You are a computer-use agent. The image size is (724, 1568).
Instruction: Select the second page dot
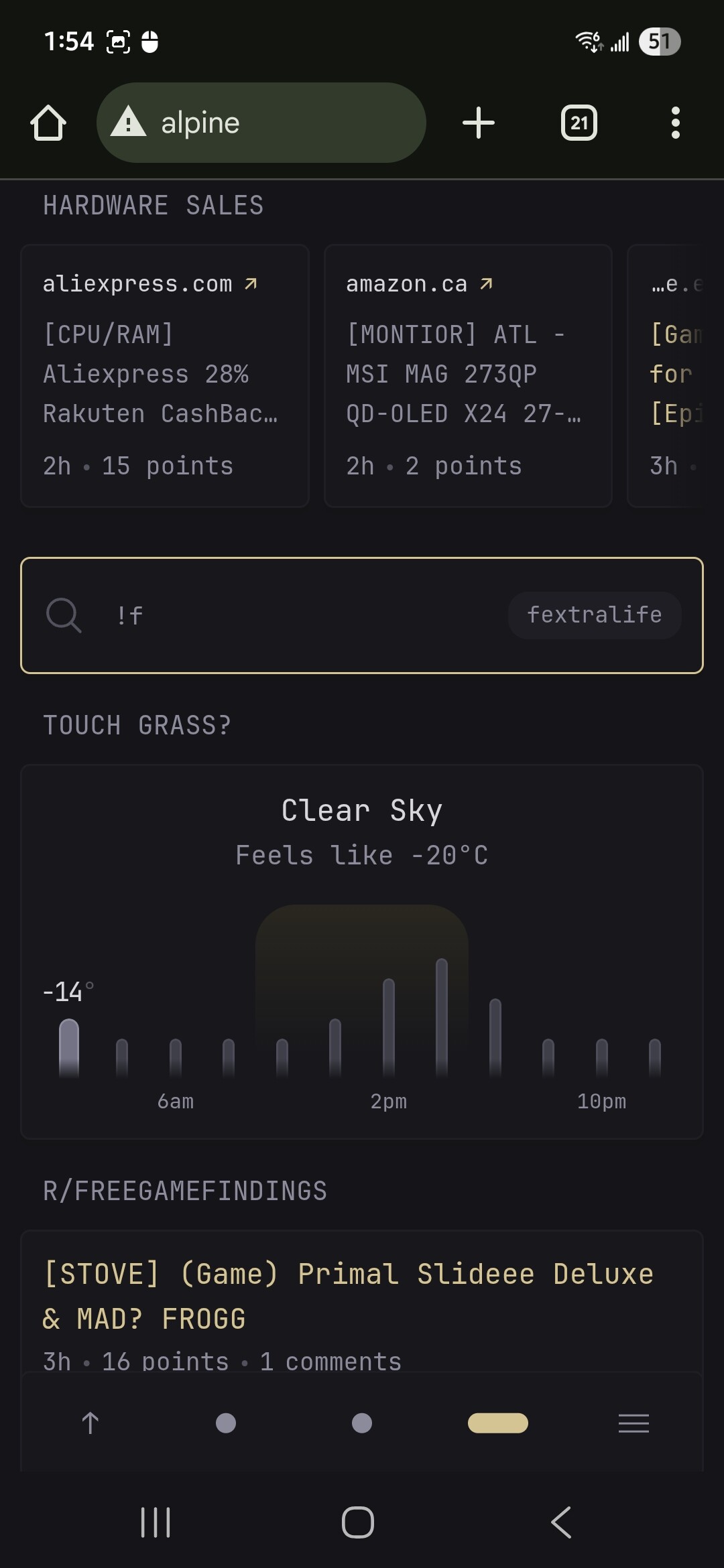[x=362, y=1423]
